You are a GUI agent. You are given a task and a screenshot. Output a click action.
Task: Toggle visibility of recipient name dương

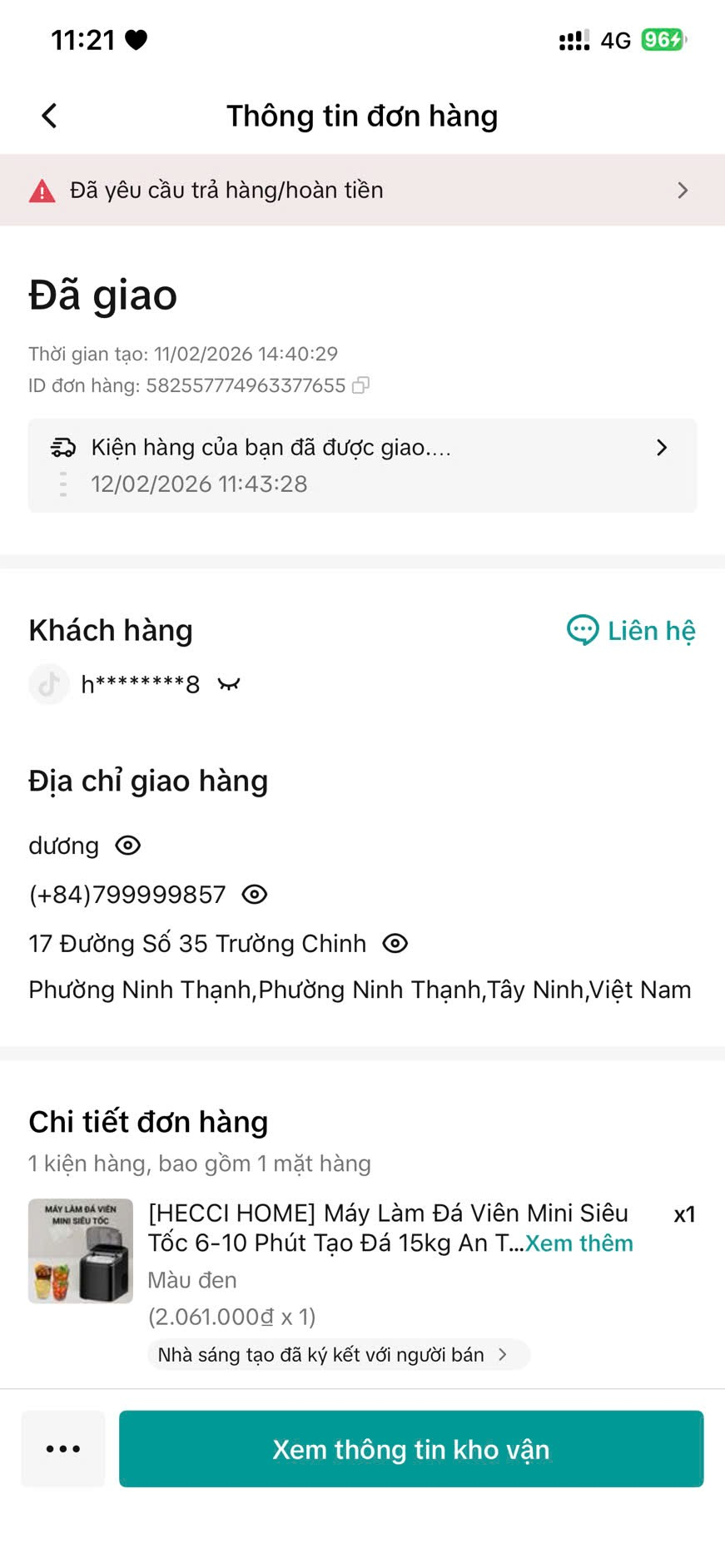coord(128,846)
